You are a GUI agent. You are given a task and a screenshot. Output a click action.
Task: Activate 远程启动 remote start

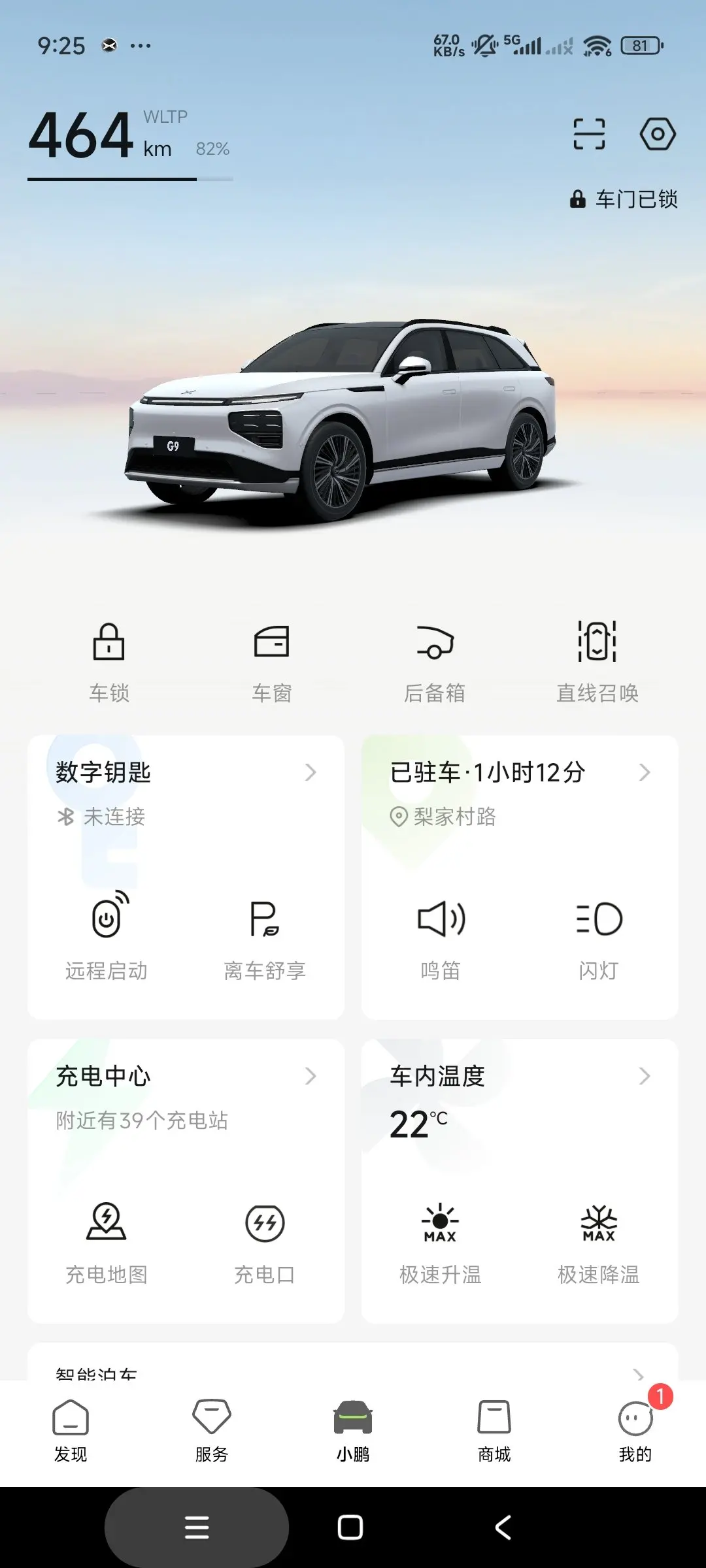[107, 936]
